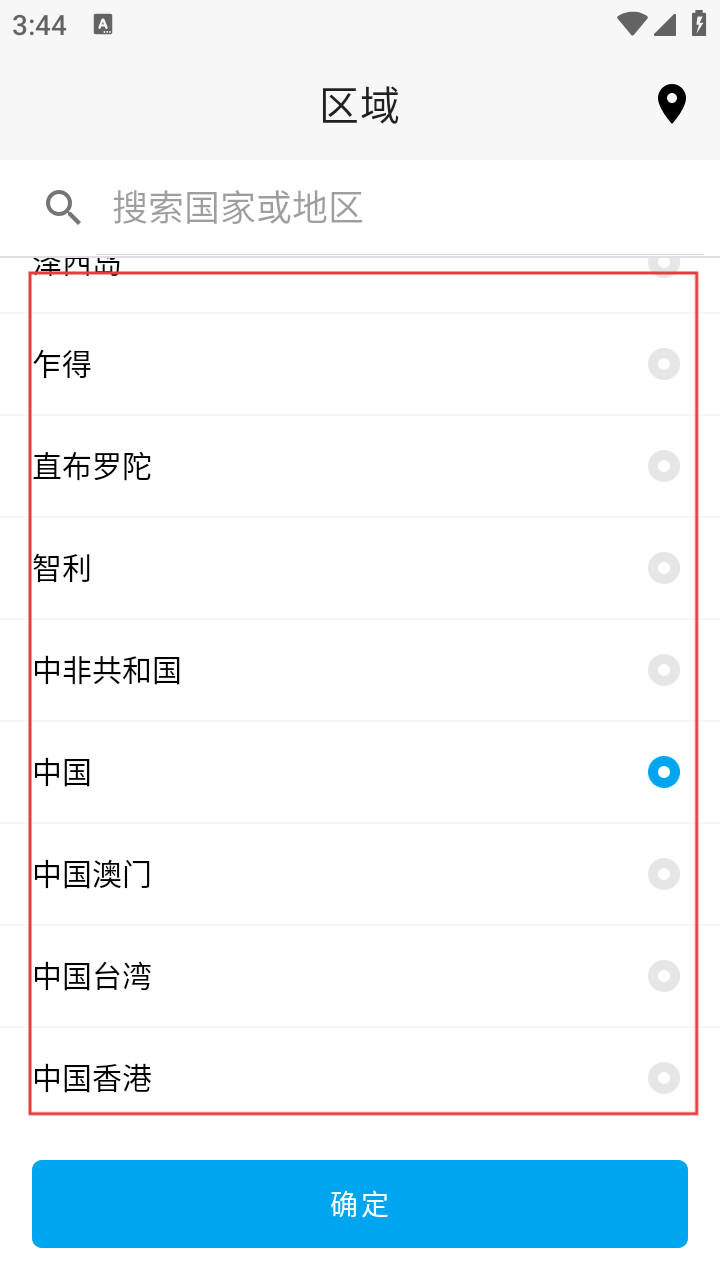Choose 直布罗陀 from the list
The width and height of the screenshot is (720, 1280).
point(360,466)
